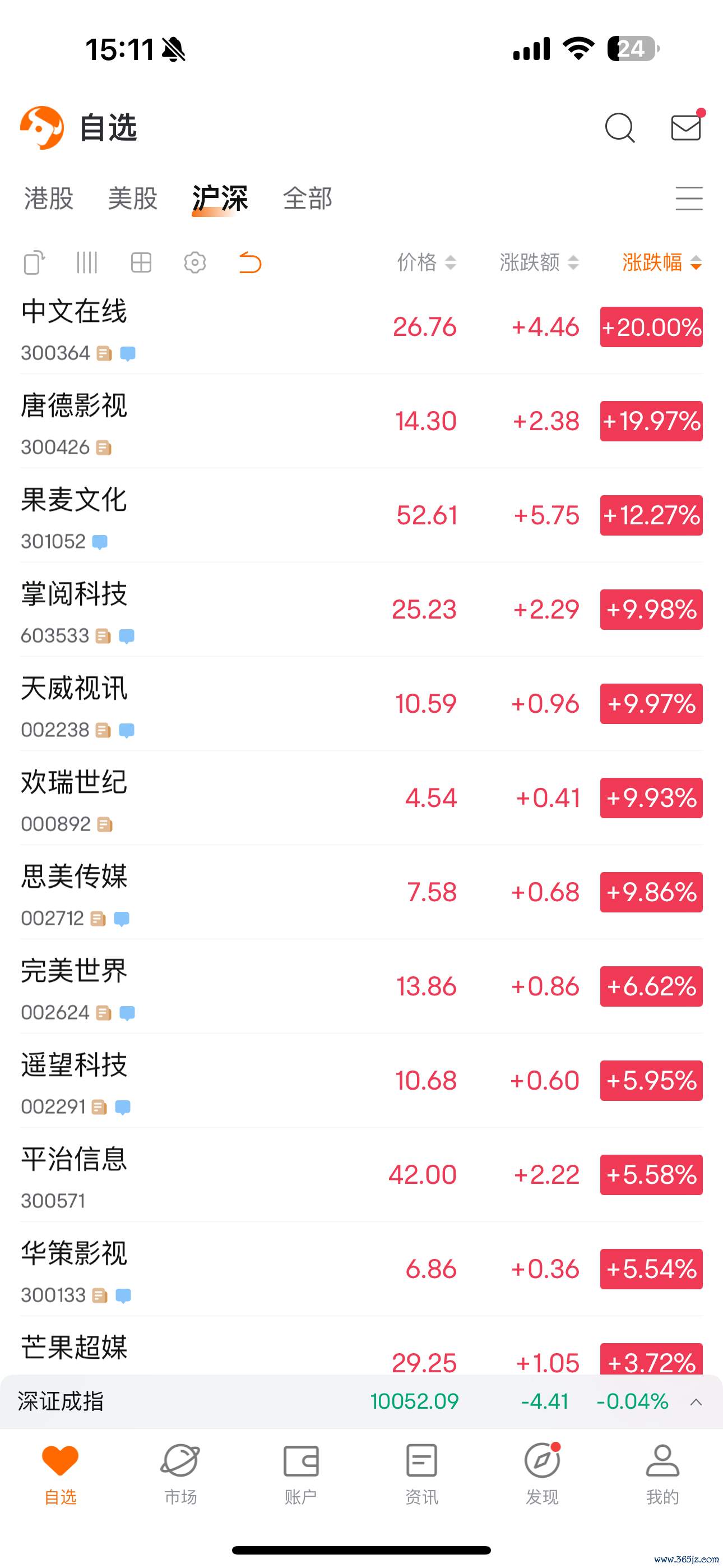Sort the list by 价格
This screenshot has width=723, height=1568.
click(x=426, y=263)
